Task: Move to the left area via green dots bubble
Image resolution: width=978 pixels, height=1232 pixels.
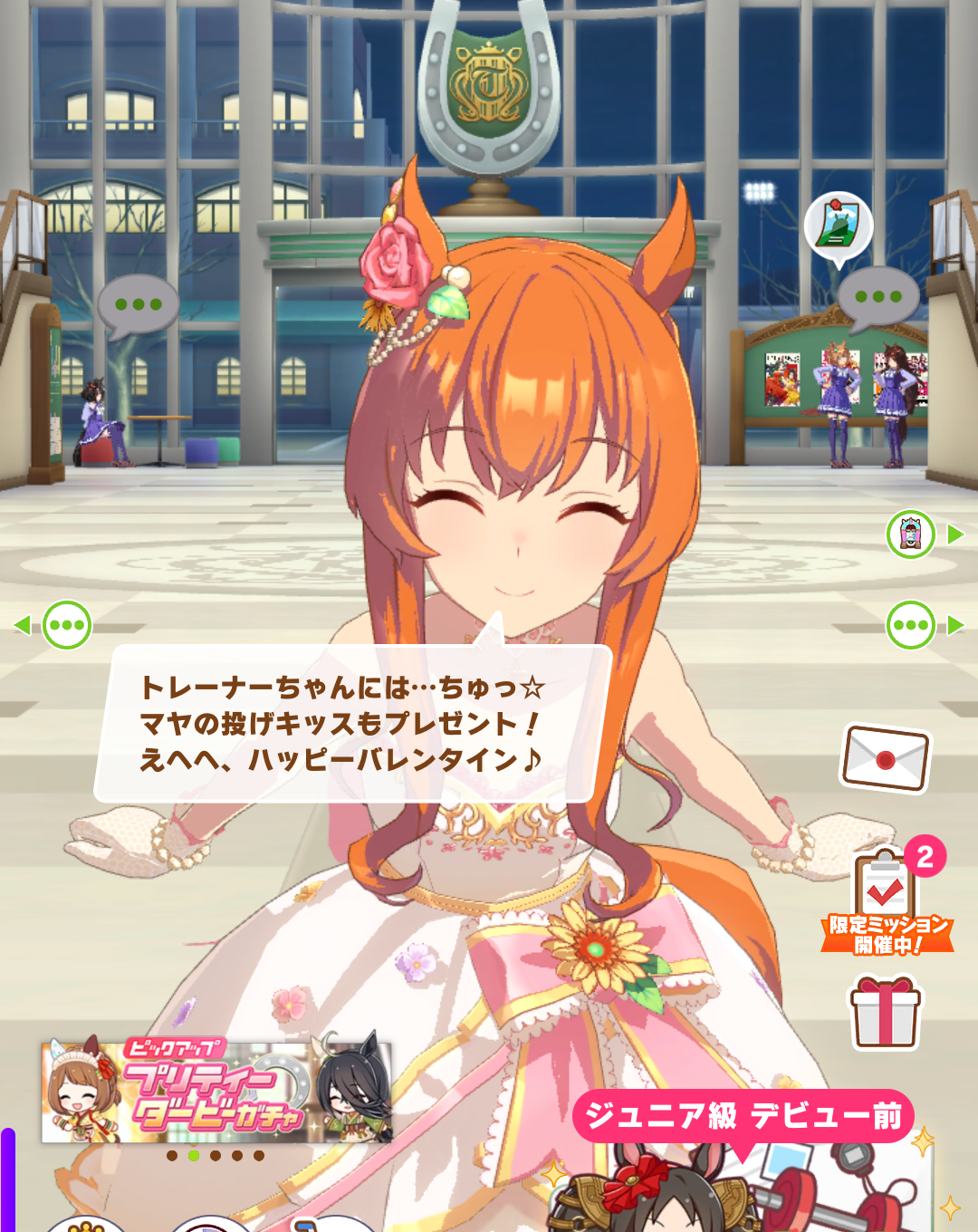Action: pyautogui.click(x=66, y=625)
